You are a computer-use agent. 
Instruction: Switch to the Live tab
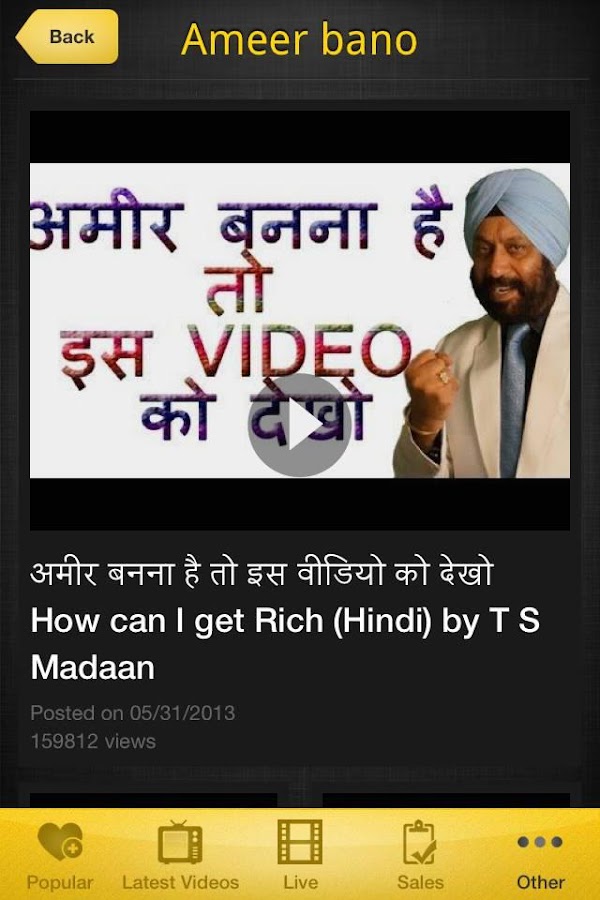300,854
